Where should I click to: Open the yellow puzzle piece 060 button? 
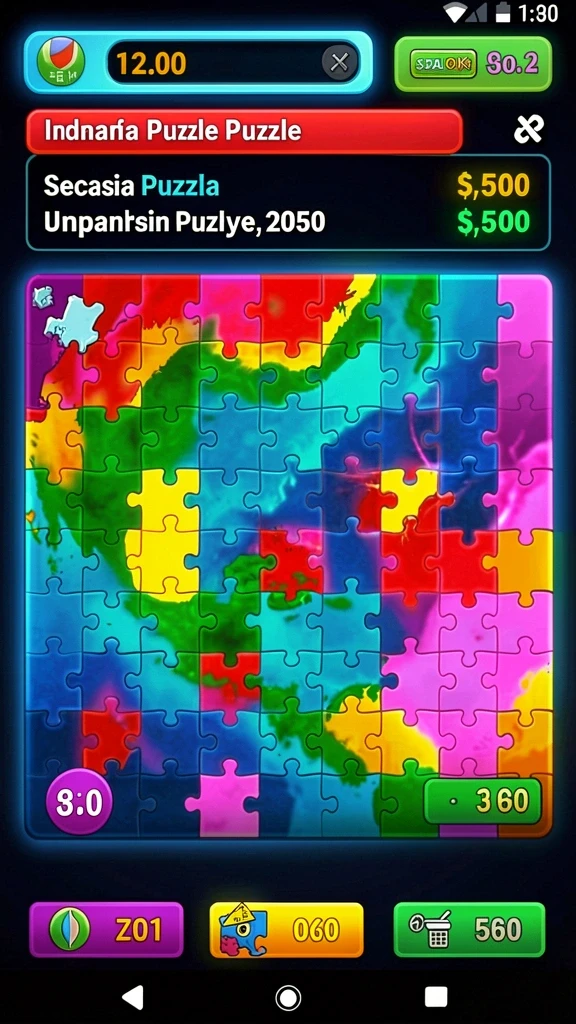[286, 929]
